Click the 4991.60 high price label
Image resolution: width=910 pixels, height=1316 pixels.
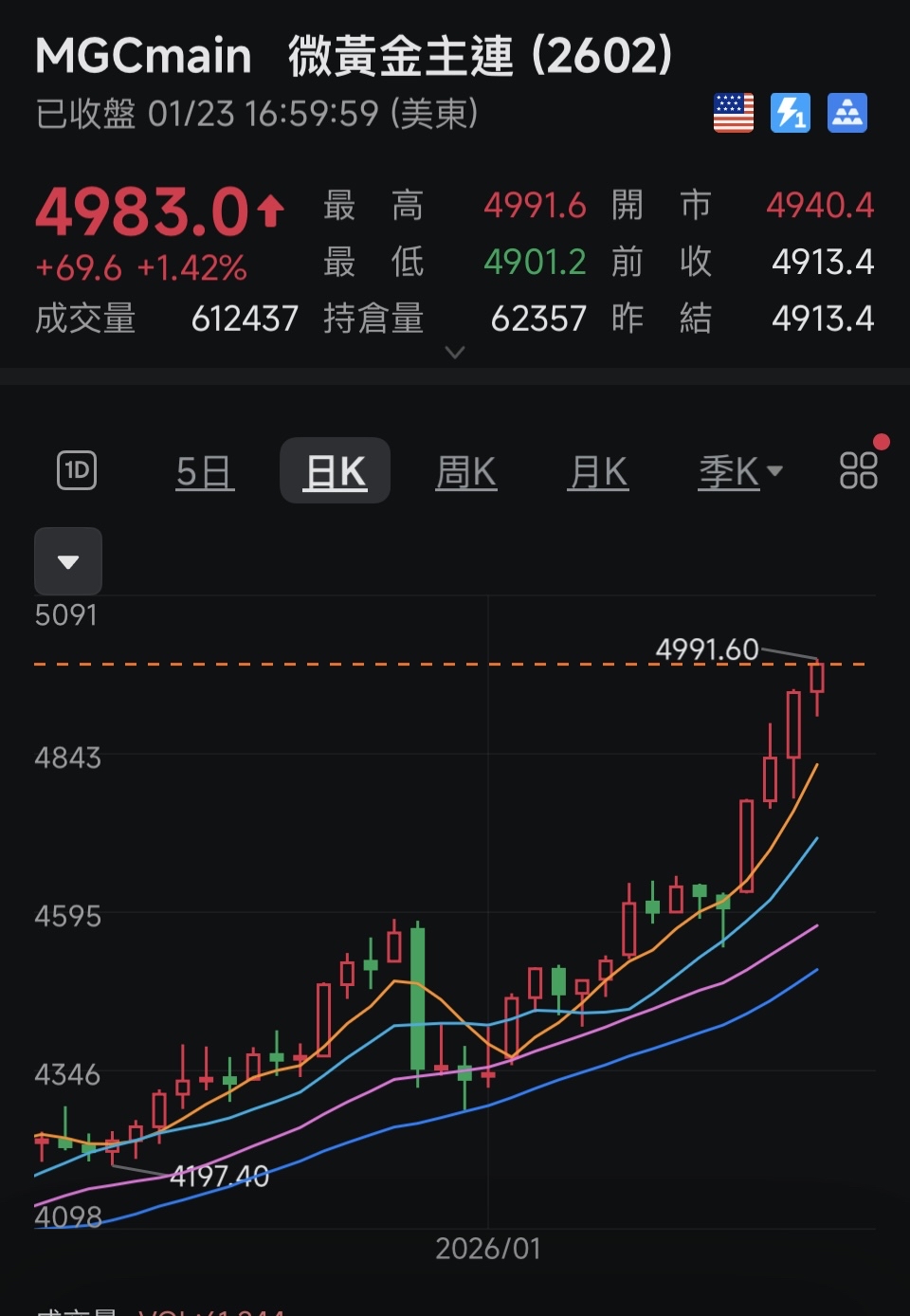click(x=705, y=650)
